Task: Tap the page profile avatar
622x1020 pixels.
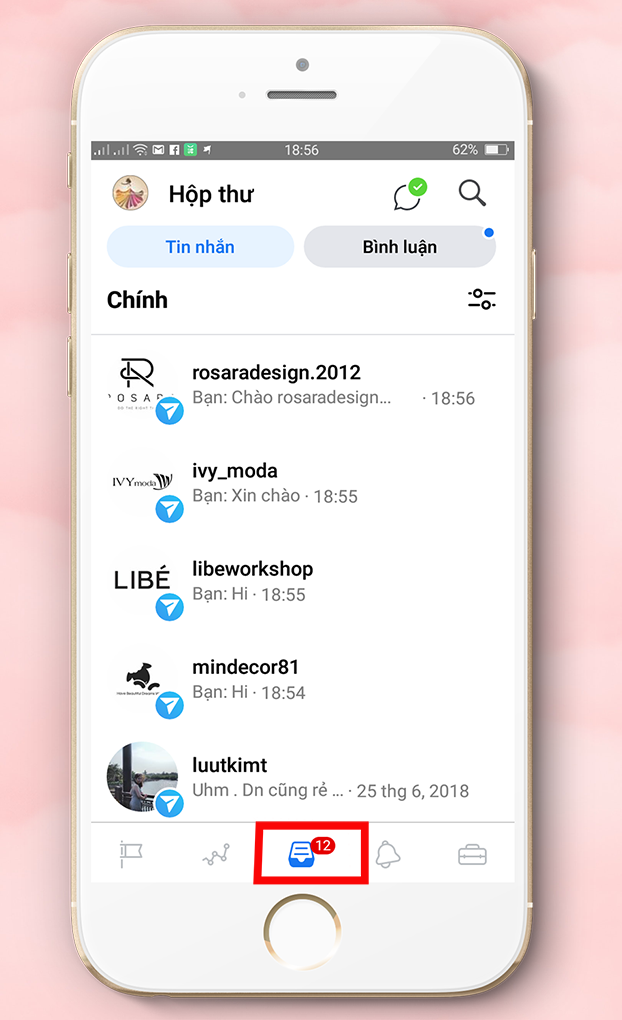Action: (130, 194)
